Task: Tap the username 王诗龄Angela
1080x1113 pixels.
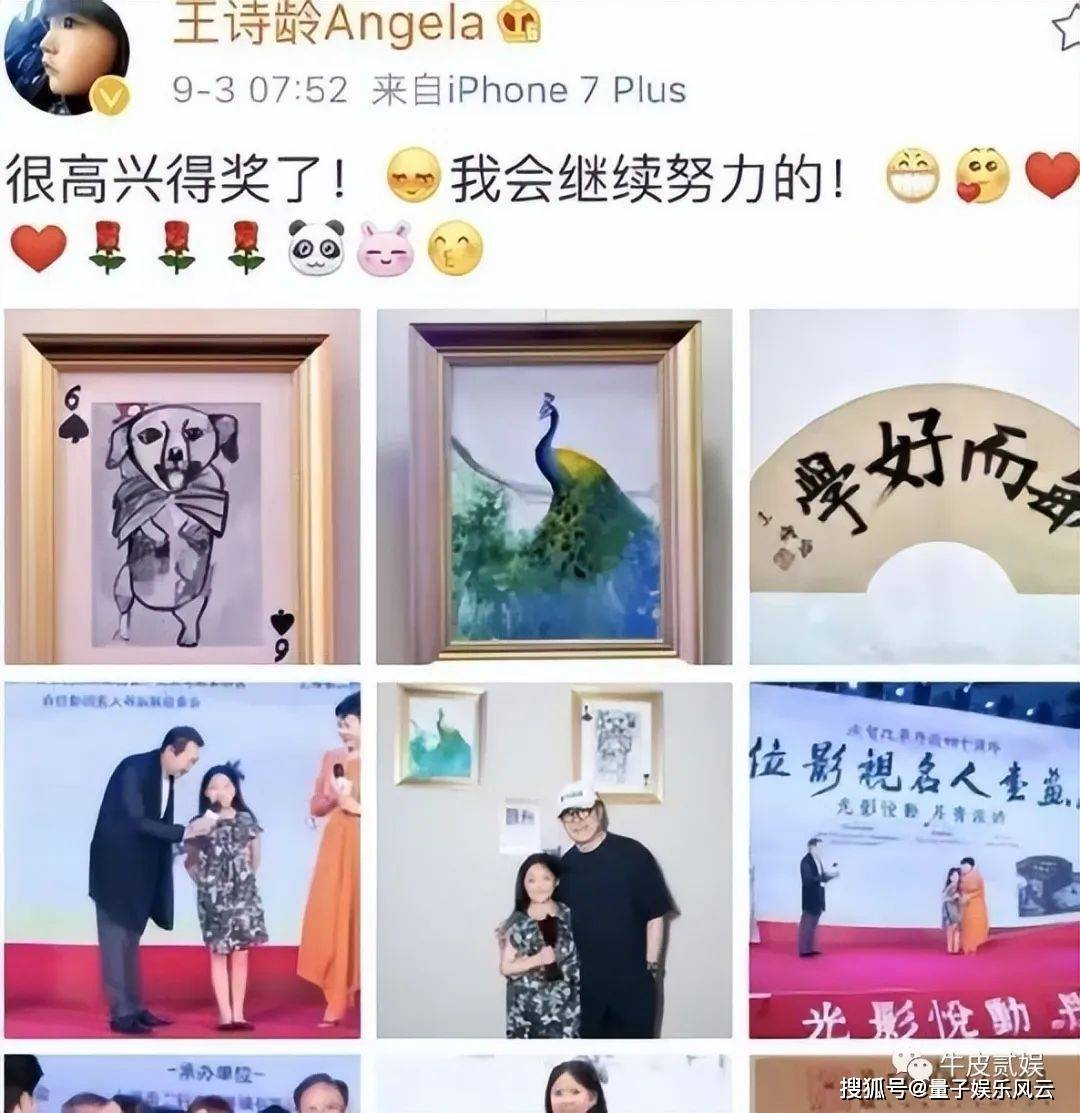Action: (328, 22)
